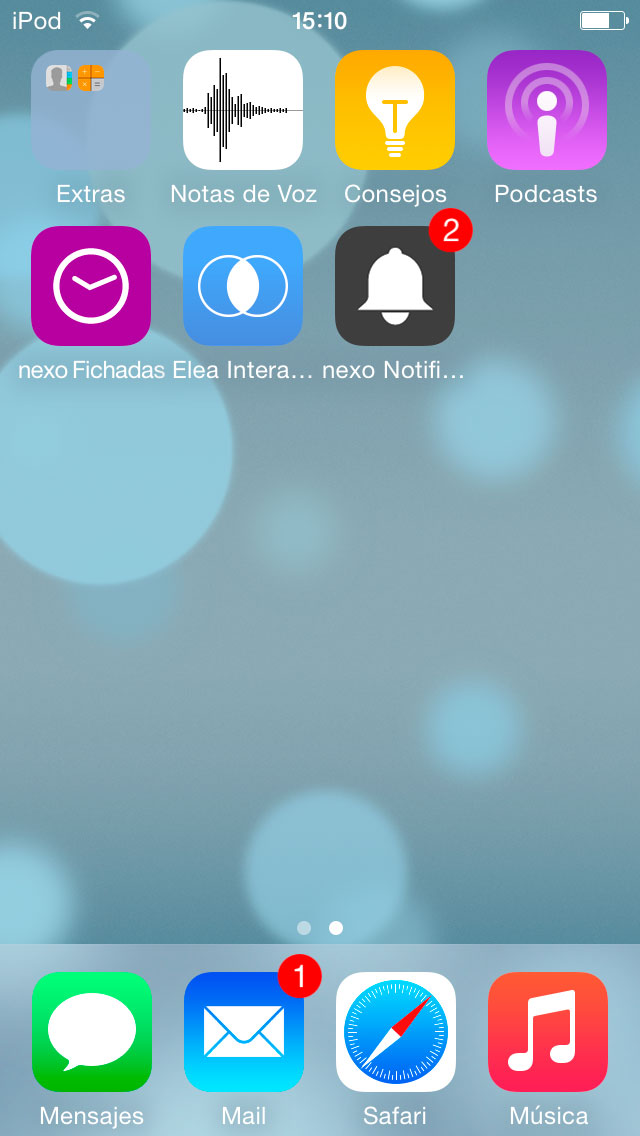Open the Música app
Viewport: 640px width, 1136px height.
pyautogui.click(x=547, y=1032)
